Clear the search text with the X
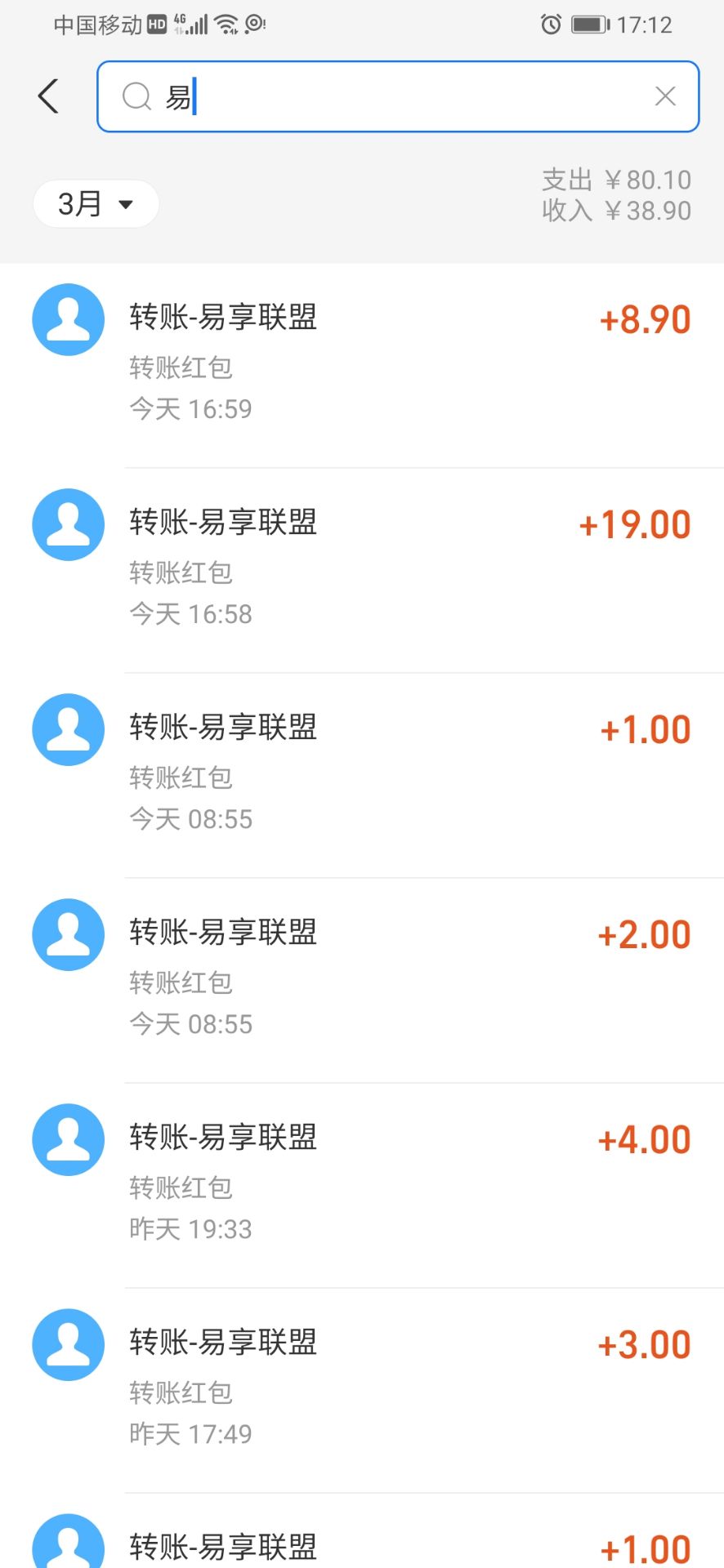 pos(665,96)
